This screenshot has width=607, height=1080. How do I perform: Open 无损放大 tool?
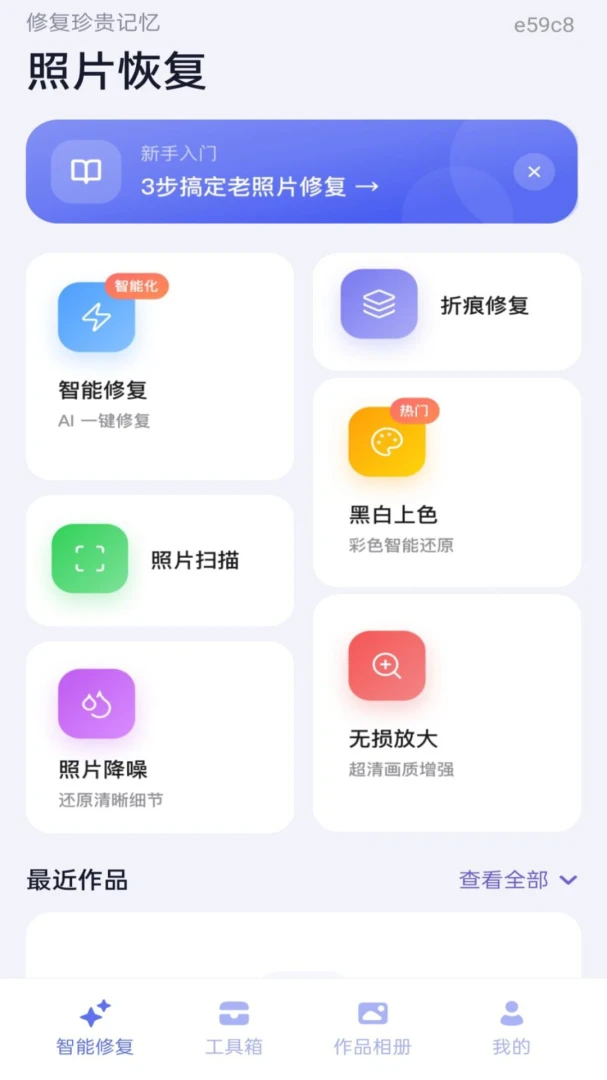446,713
